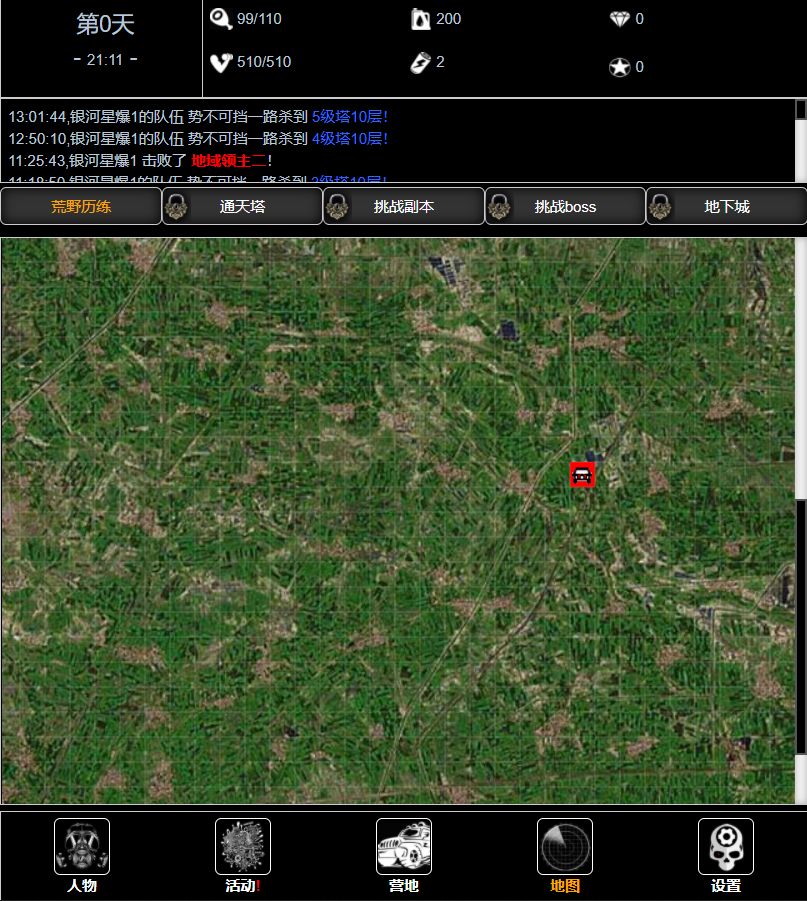Open the 设置 settings via skull gear icon

click(x=725, y=845)
